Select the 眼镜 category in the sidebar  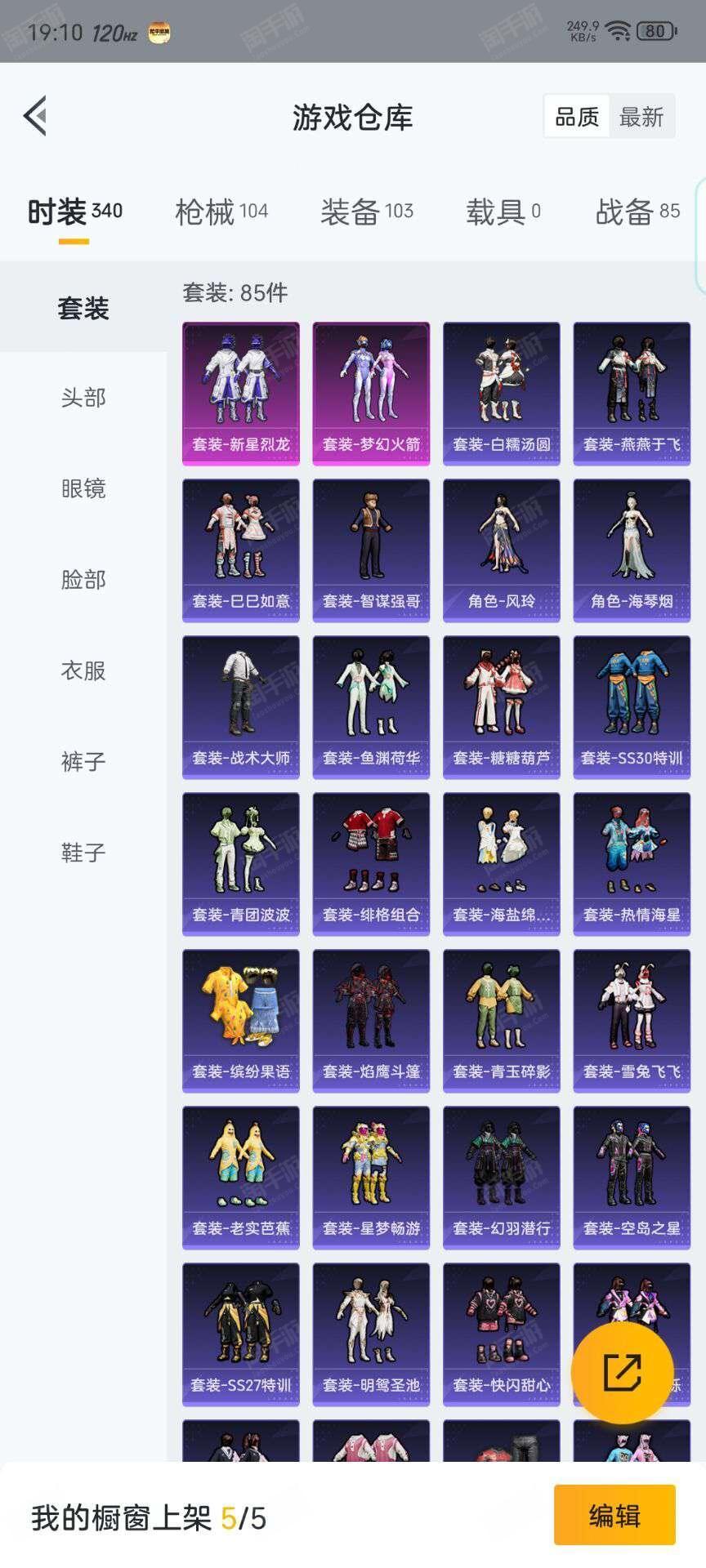click(x=83, y=488)
